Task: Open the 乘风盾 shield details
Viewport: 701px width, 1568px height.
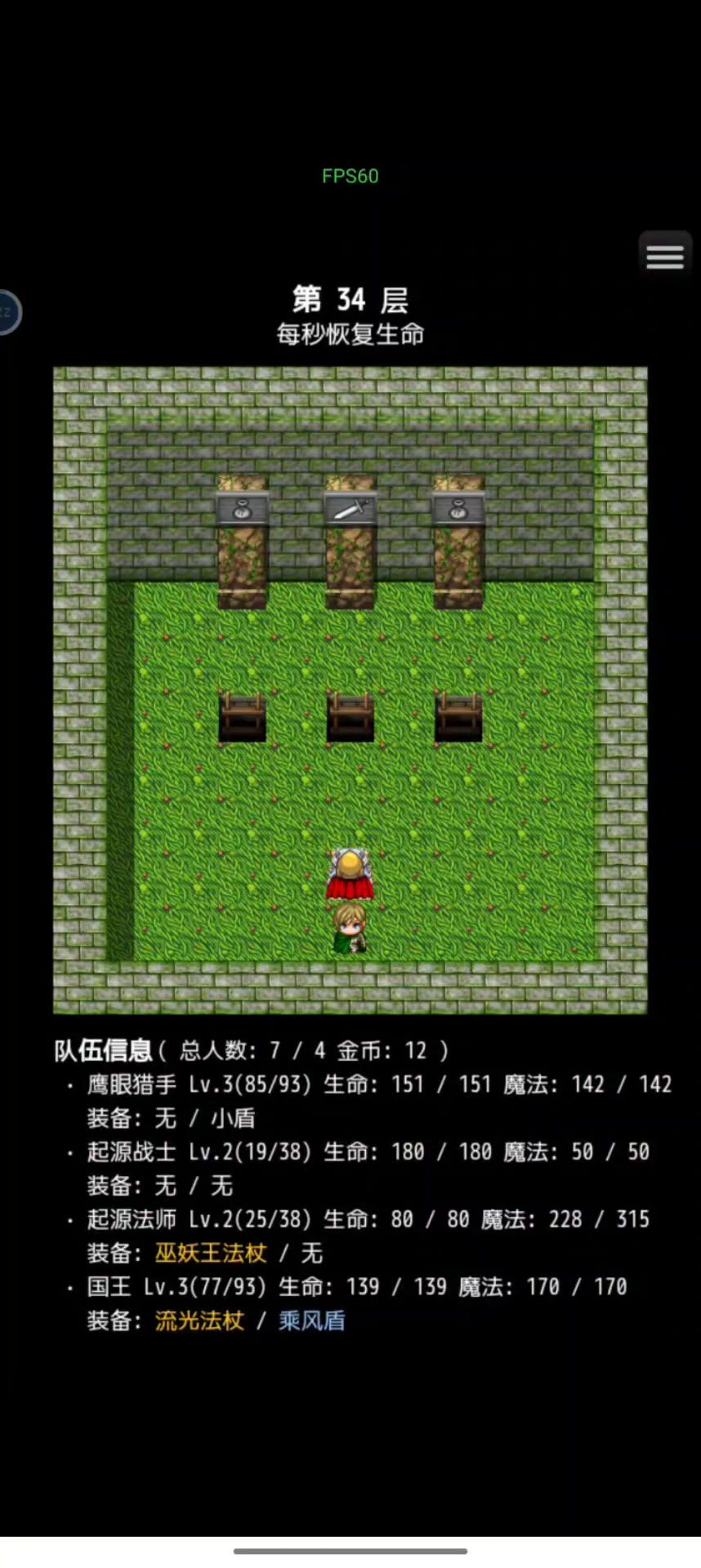Action: (x=311, y=1321)
